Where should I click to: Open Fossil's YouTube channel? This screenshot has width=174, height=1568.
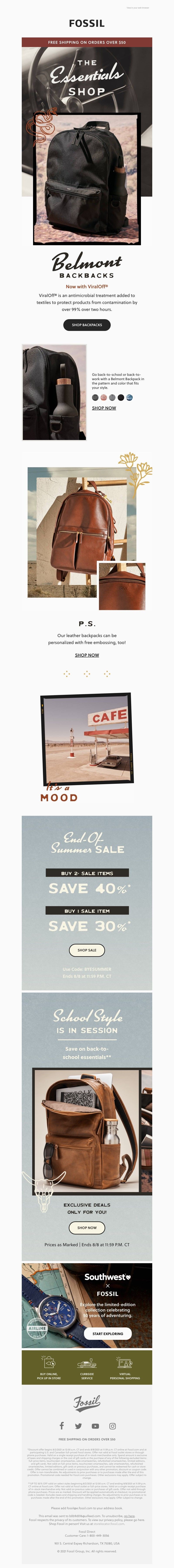tap(95, 1426)
